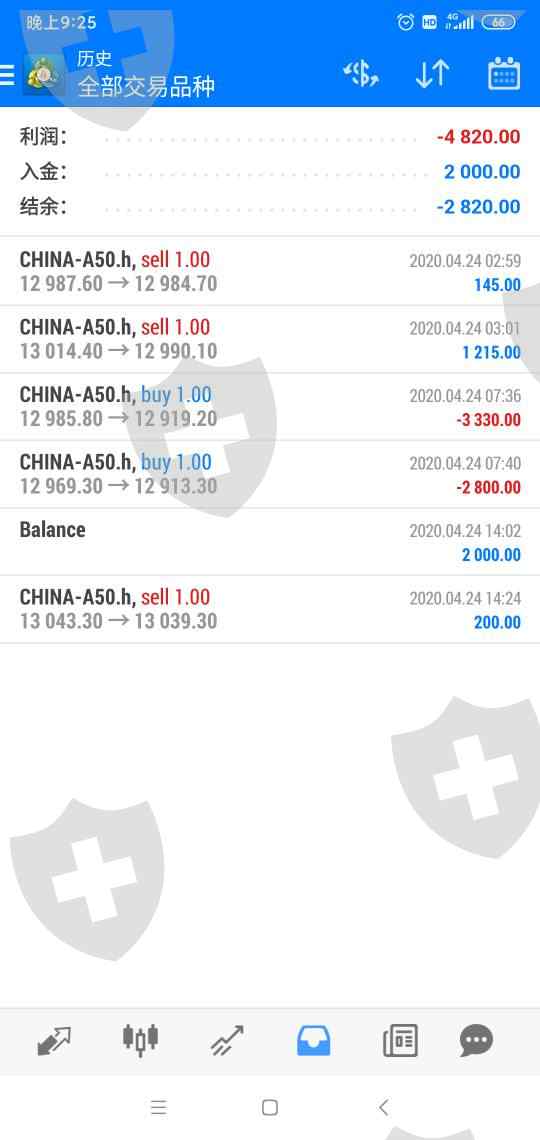Open the buy trade with -2 800.00 loss
The width and height of the screenshot is (540, 1140).
click(270, 475)
